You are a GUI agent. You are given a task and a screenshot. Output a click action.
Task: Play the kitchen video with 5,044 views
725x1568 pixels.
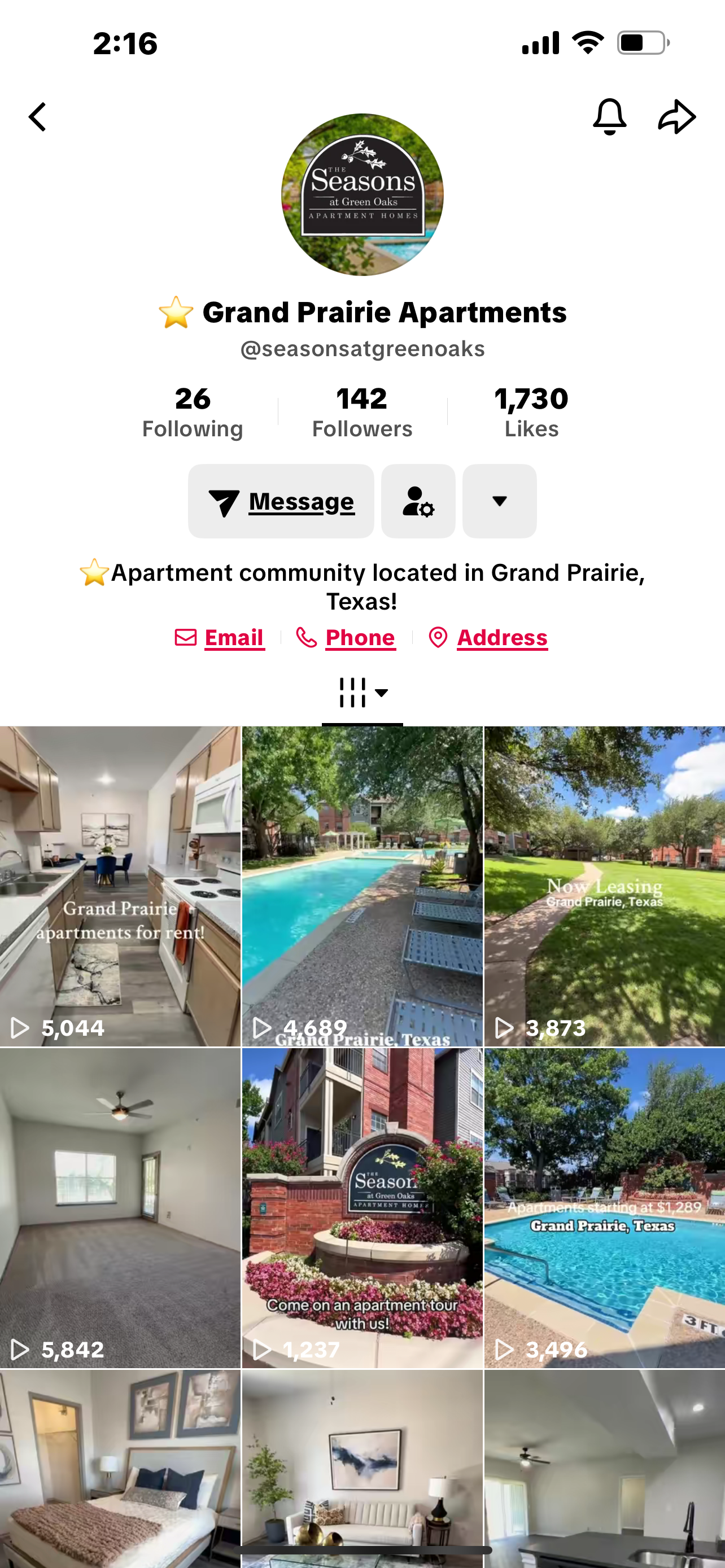[x=120, y=886]
